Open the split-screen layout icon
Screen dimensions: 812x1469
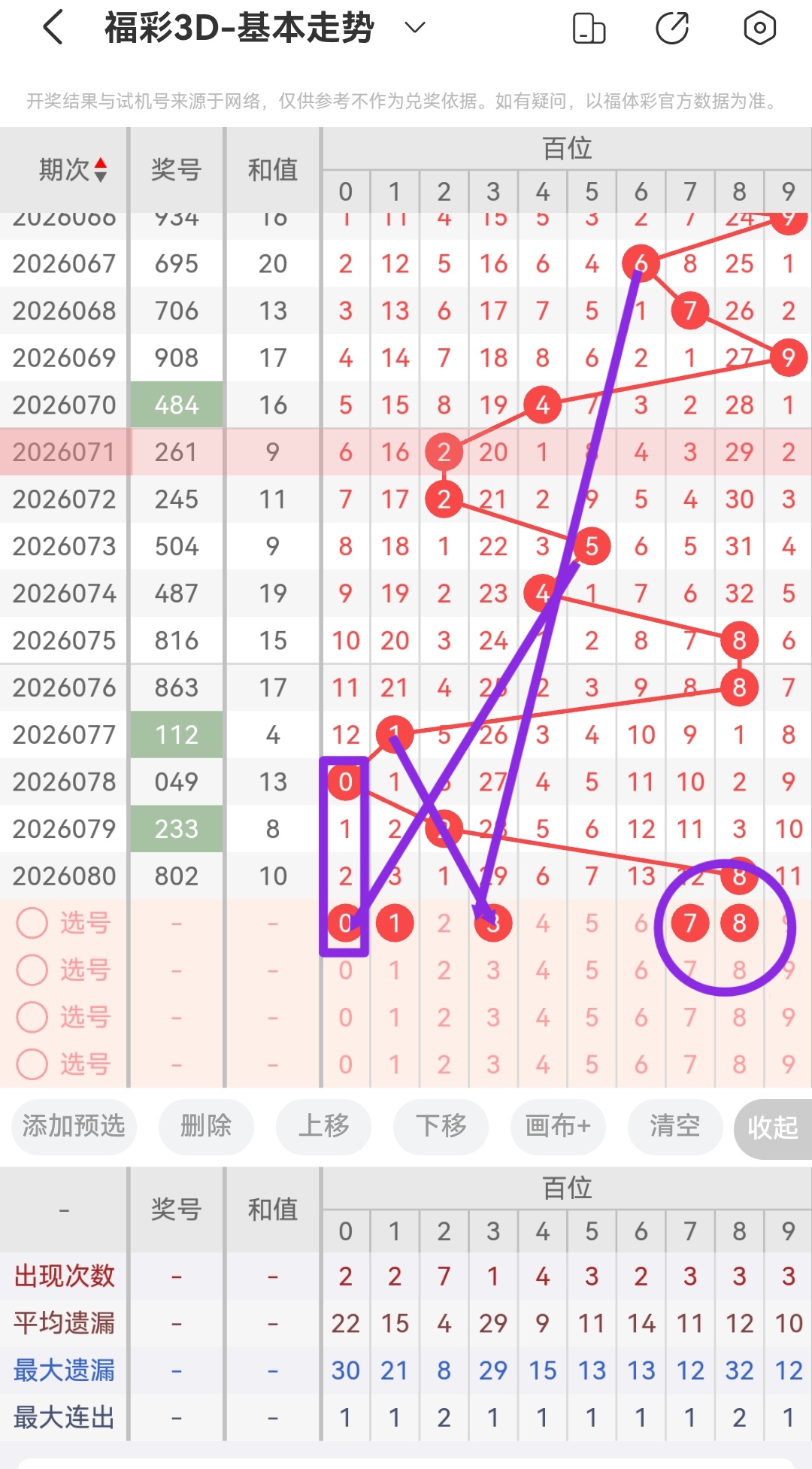[589, 27]
